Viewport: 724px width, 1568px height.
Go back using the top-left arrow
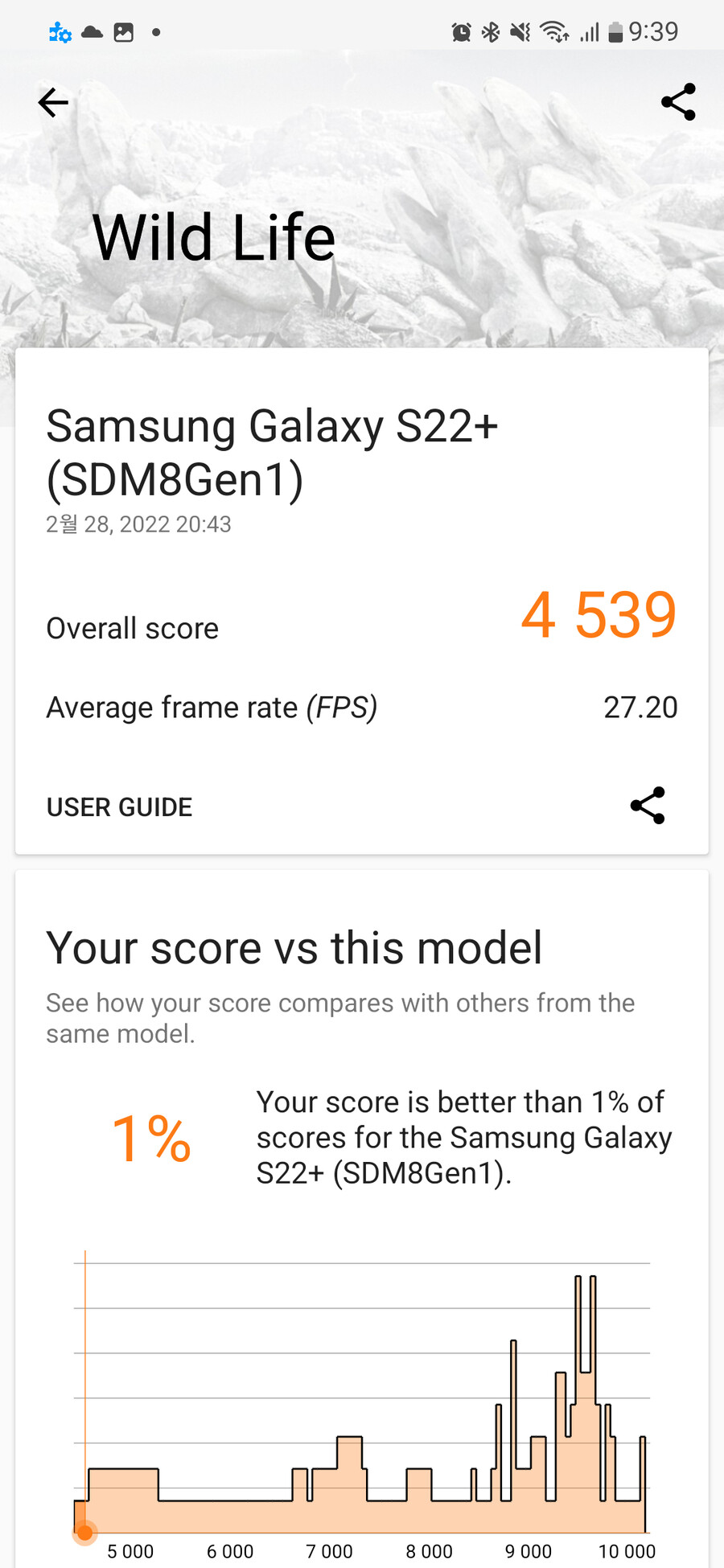tap(53, 102)
